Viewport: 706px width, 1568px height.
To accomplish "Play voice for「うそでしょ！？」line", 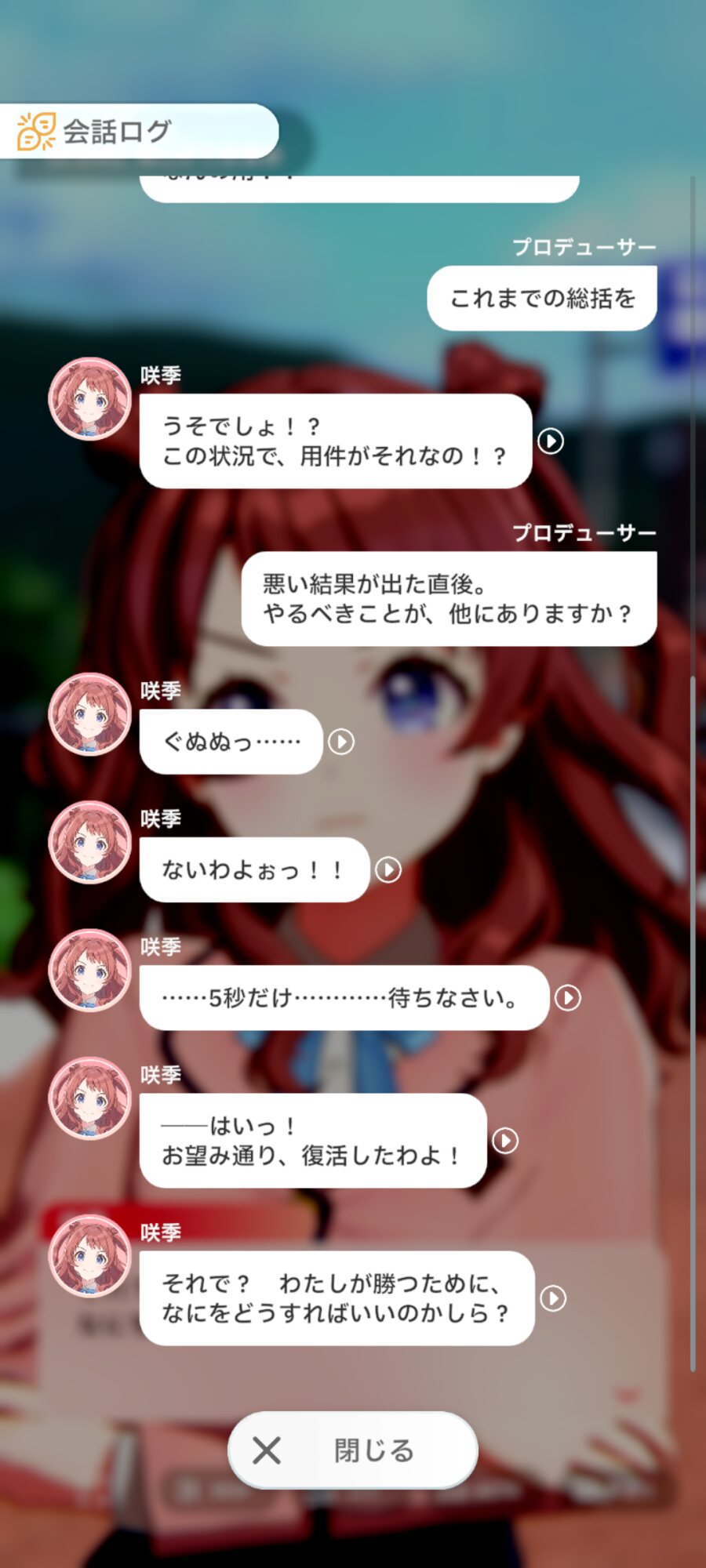I will point(551,441).
